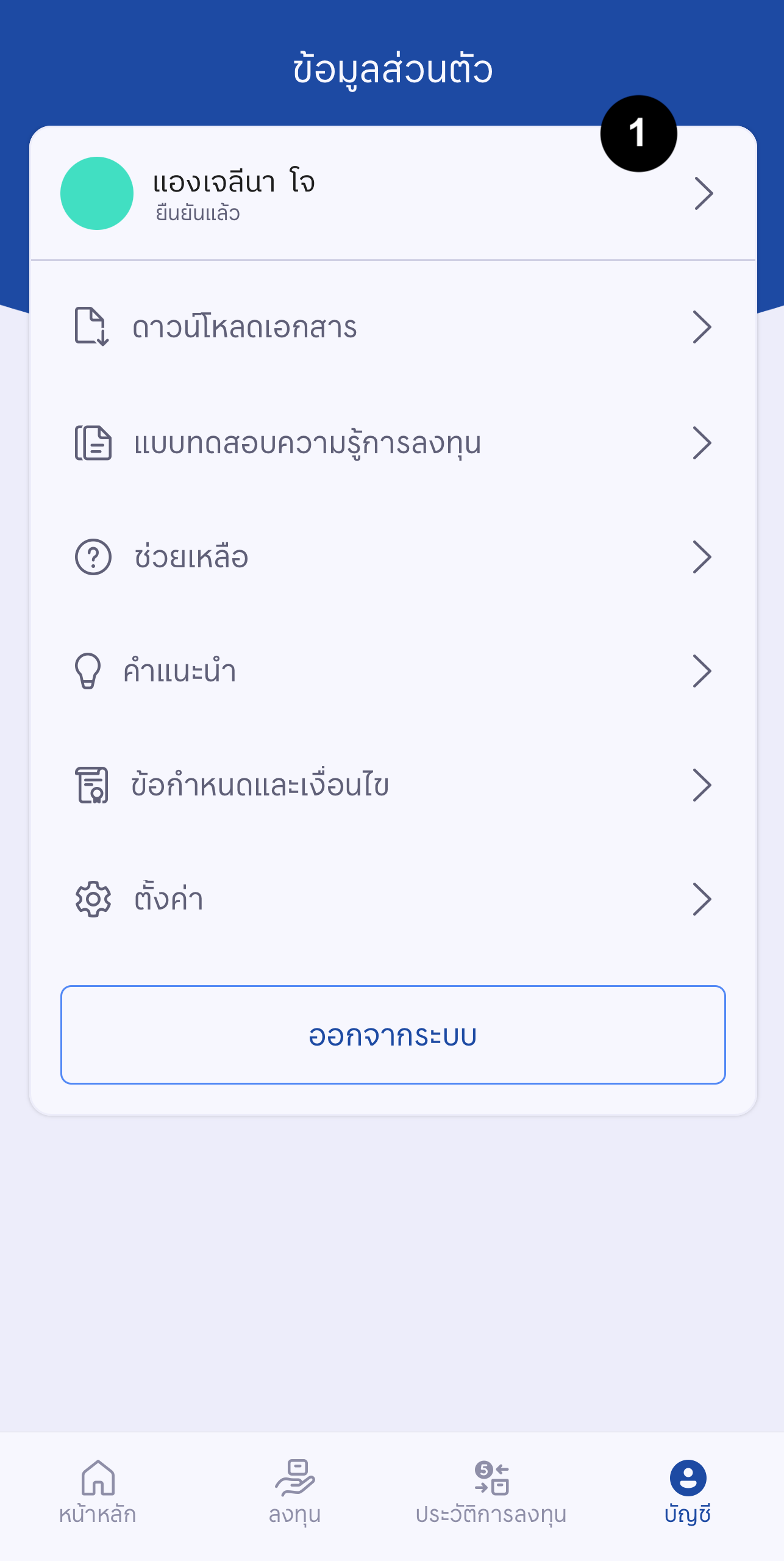Tap ออกจากระบบ to log out

[x=393, y=1035]
